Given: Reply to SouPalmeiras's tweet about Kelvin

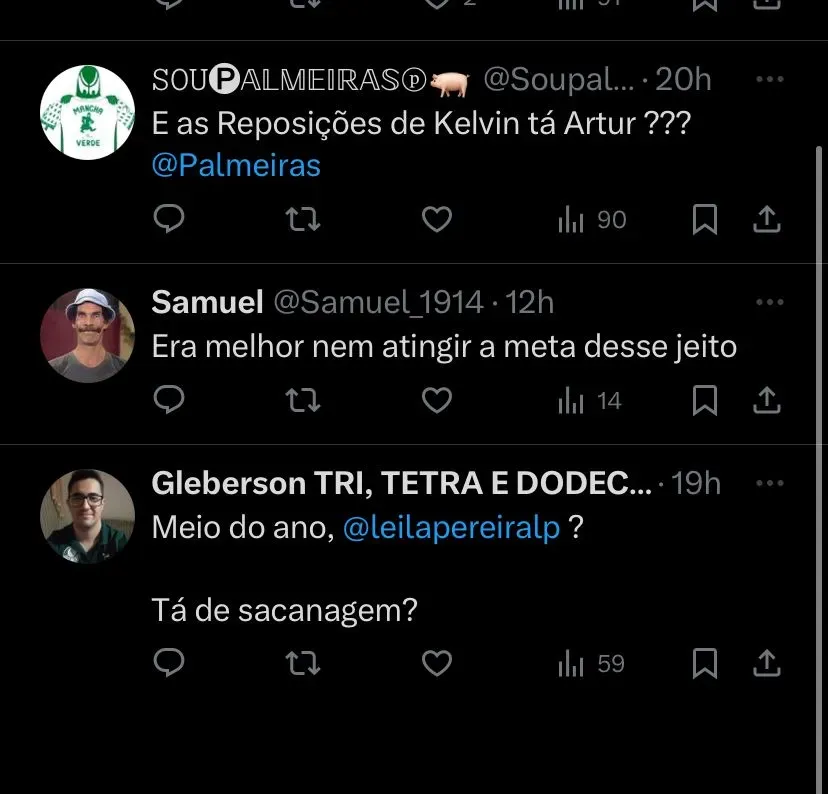Looking at the screenshot, I should (171, 219).
